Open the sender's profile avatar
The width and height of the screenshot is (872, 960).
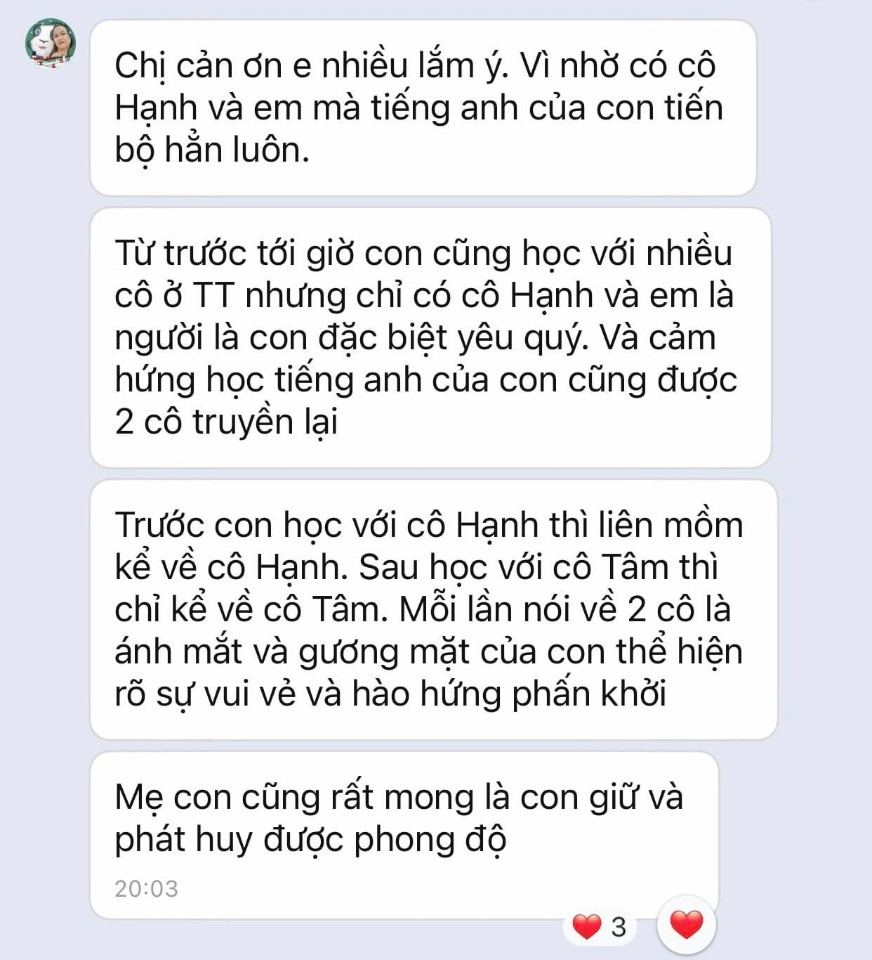tap(51, 44)
